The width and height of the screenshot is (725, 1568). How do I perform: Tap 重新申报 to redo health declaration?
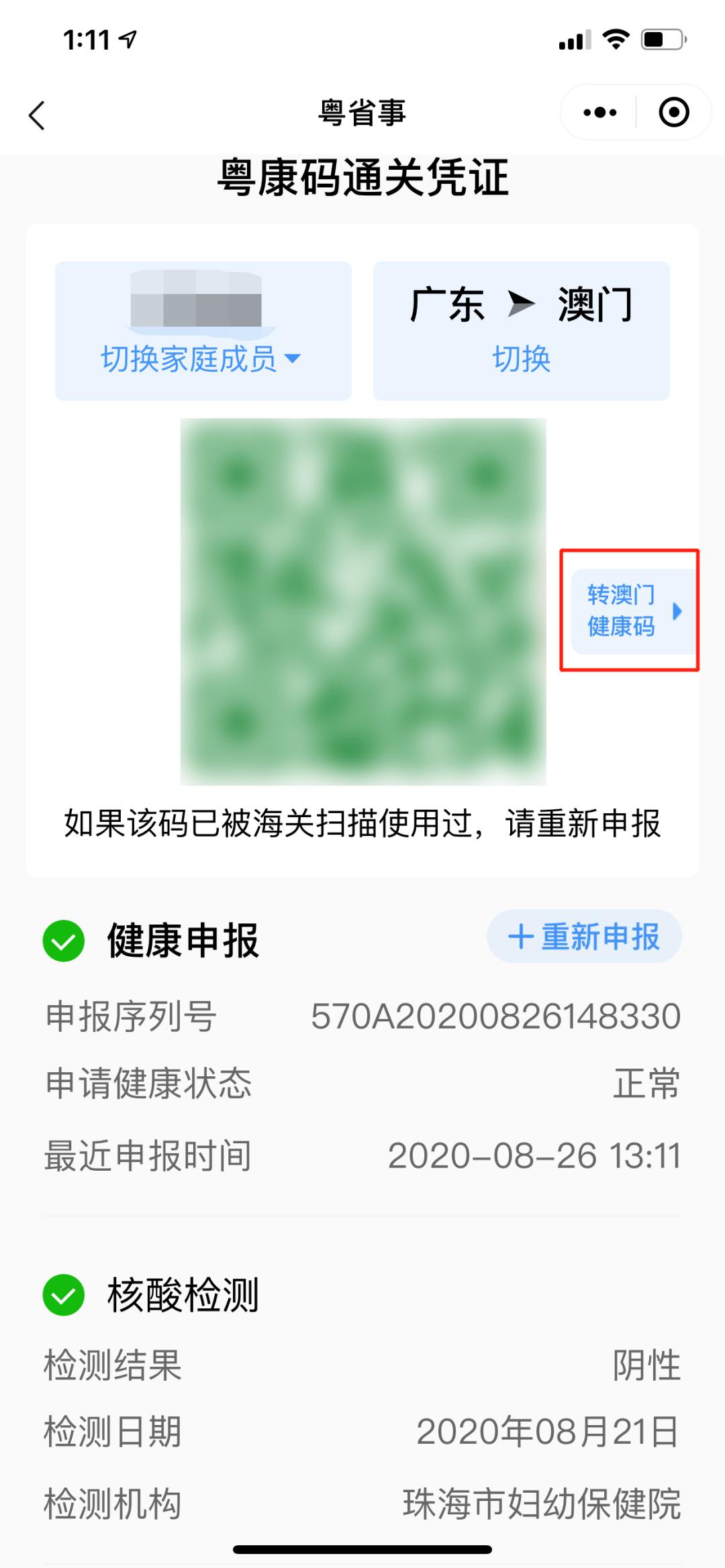point(584,937)
